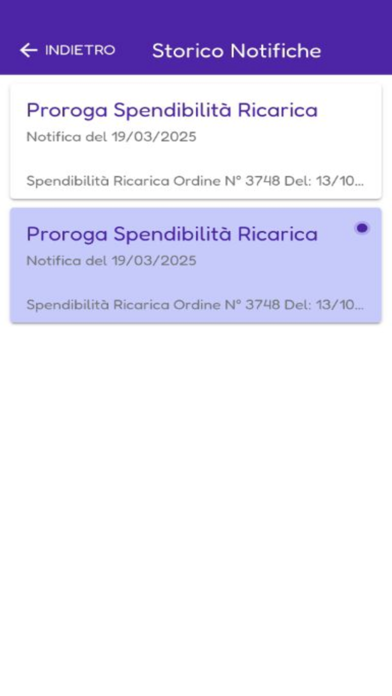
Task: Open the read white Proroga Spendibilità Ricarica notification
Action: (x=196, y=141)
